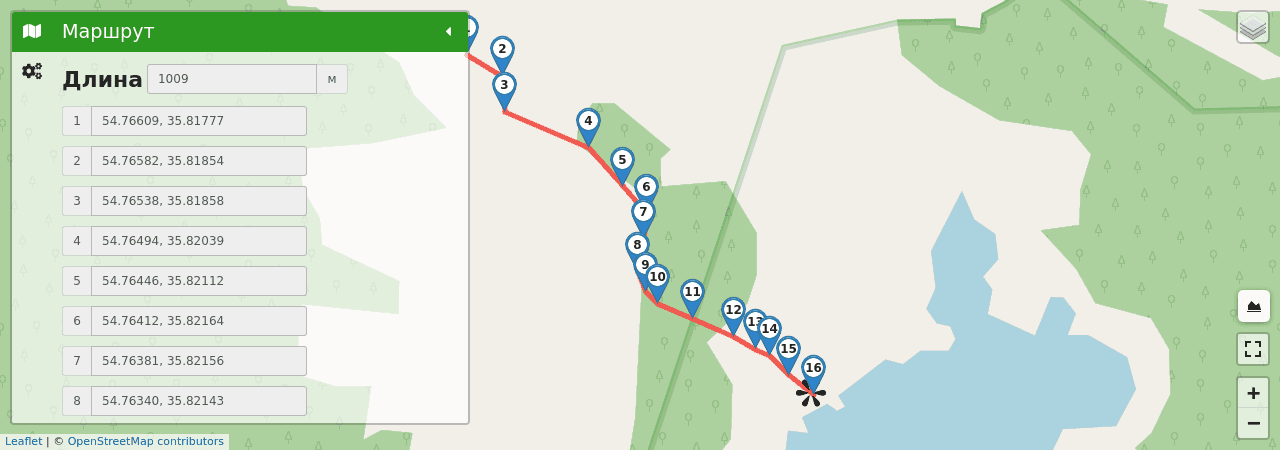Select route marker 11 on the map

tap(692, 294)
